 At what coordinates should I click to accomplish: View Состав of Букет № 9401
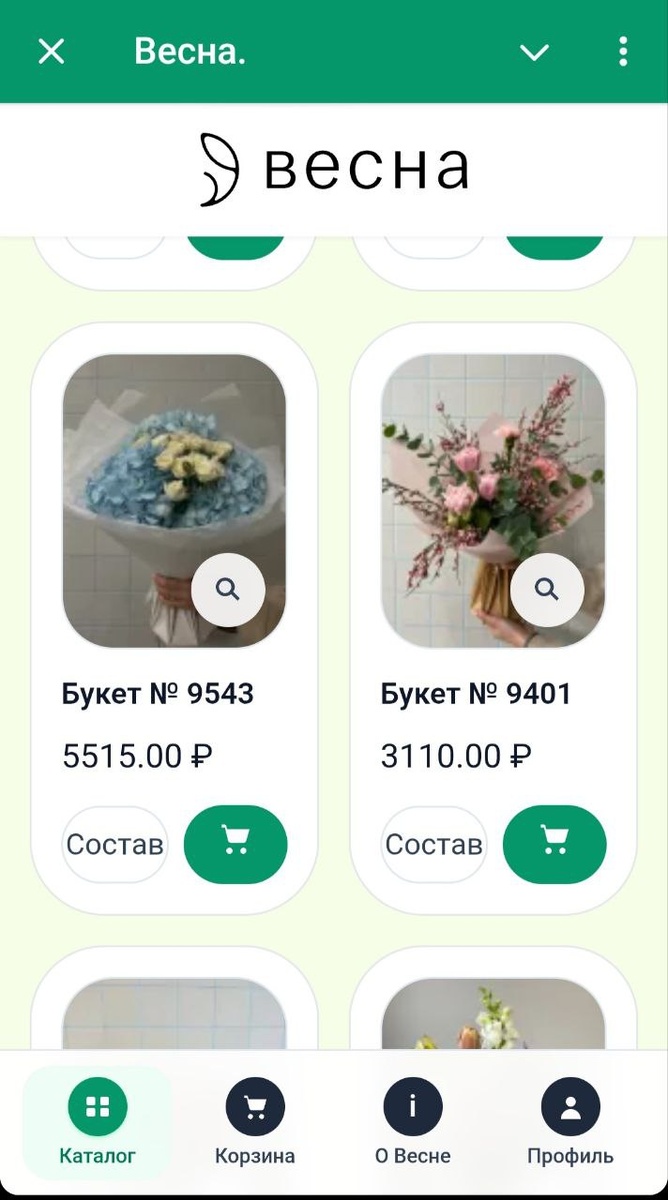[434, 845]
